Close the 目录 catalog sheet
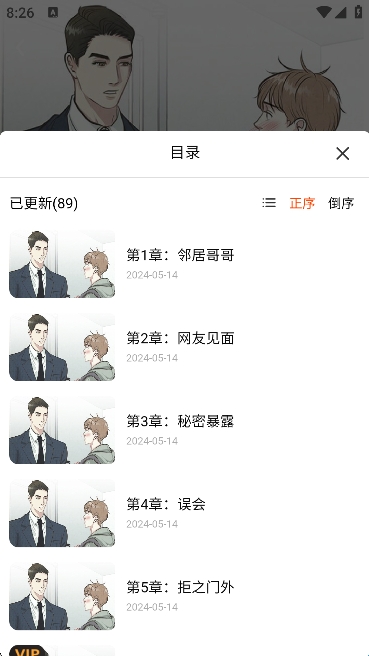The width and height of the screenshot is (369, 656). (343, 154)
